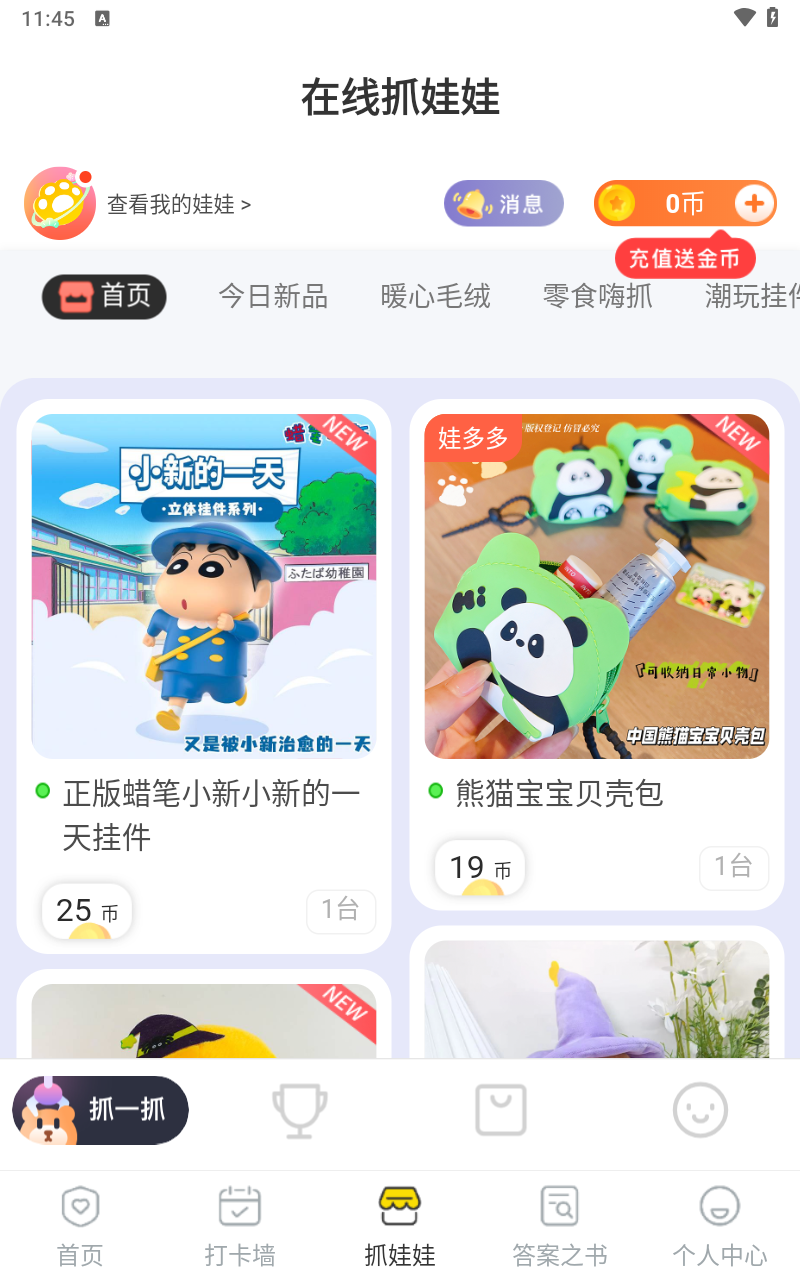The height and width of the screenshot is (1280, 800).
Task: Tap the user avatar
Action: [60, 204]
